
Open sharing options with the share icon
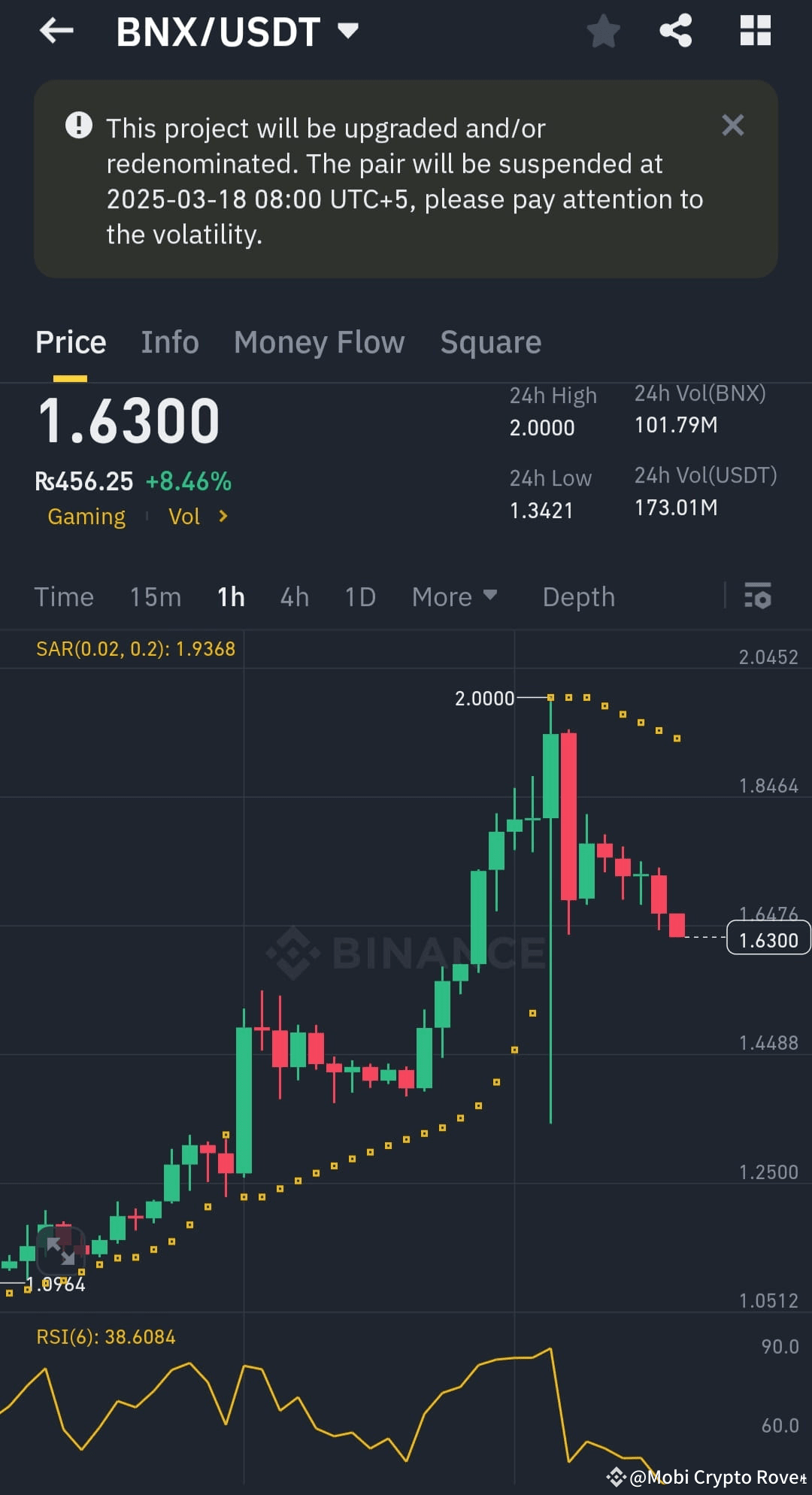click(x=675, y=30)
